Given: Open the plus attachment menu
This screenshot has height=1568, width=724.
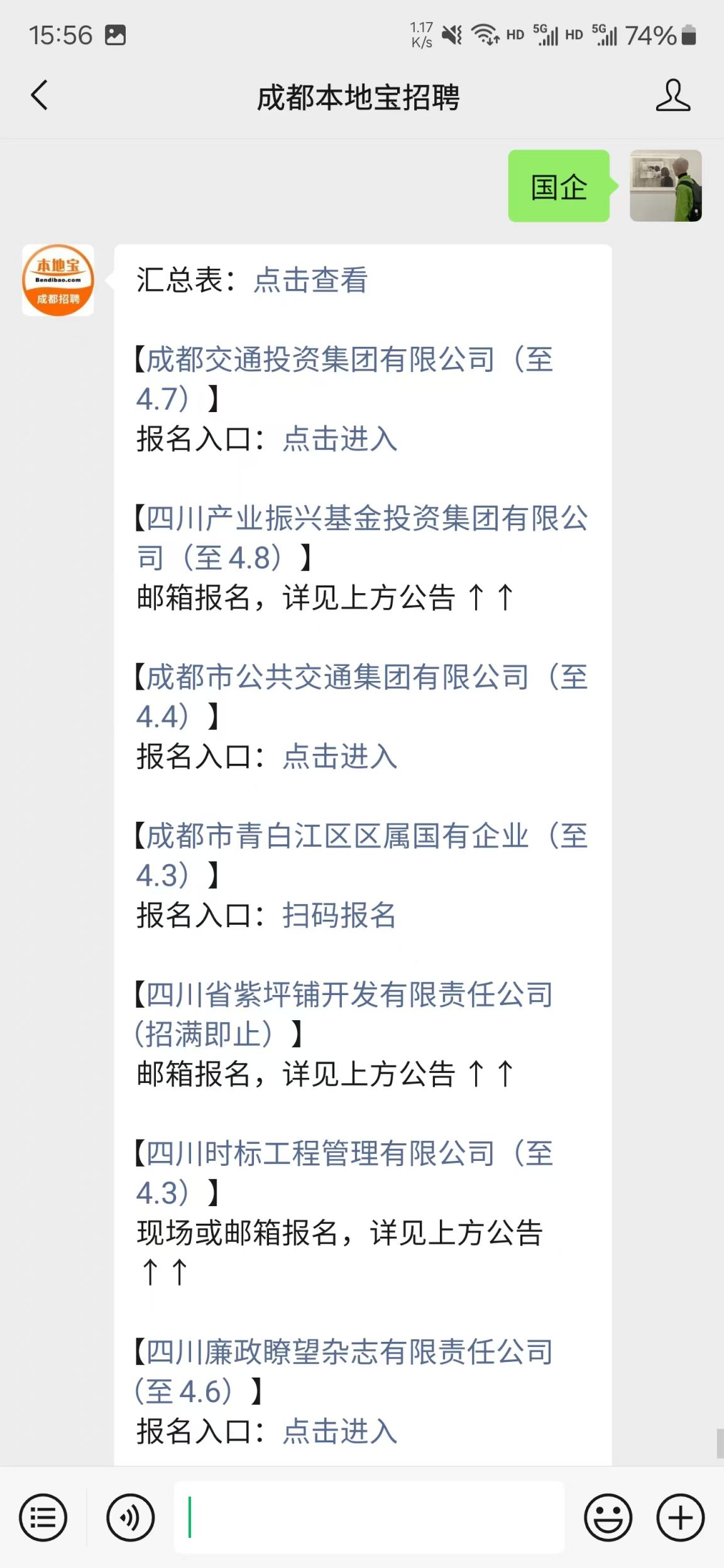Looking at the screenshot, I should pyautogui.click(x=680, y=1518).
